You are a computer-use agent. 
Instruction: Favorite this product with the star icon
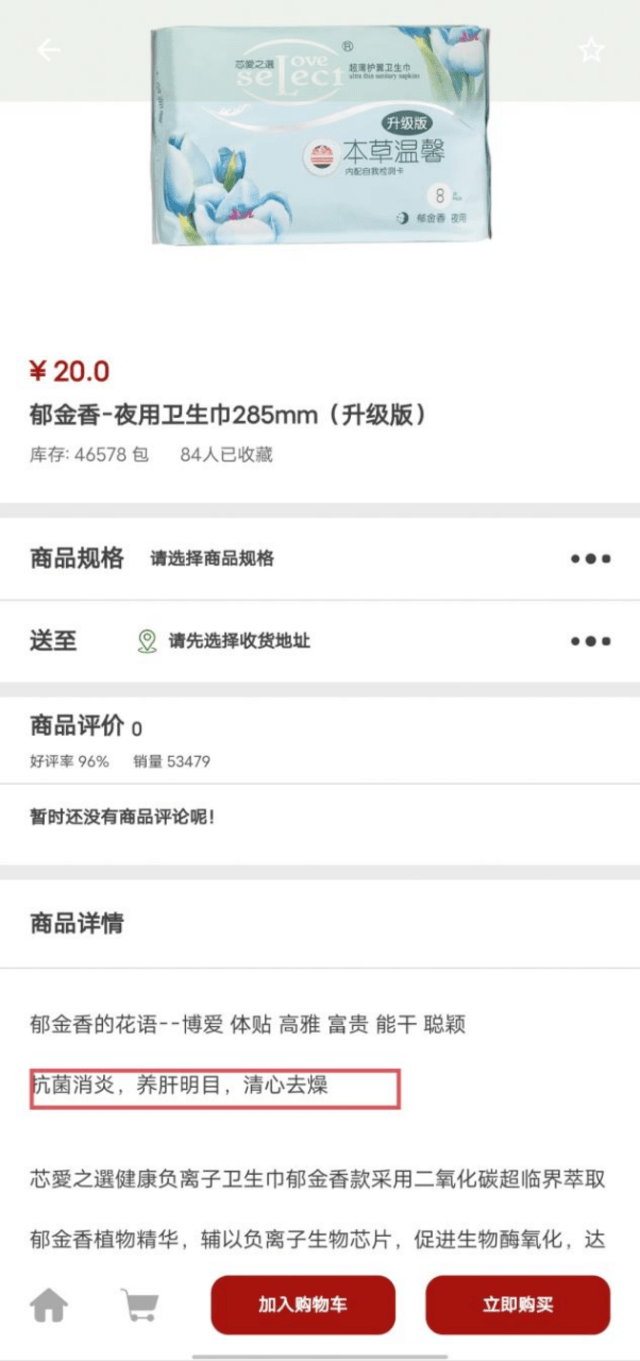591,49
